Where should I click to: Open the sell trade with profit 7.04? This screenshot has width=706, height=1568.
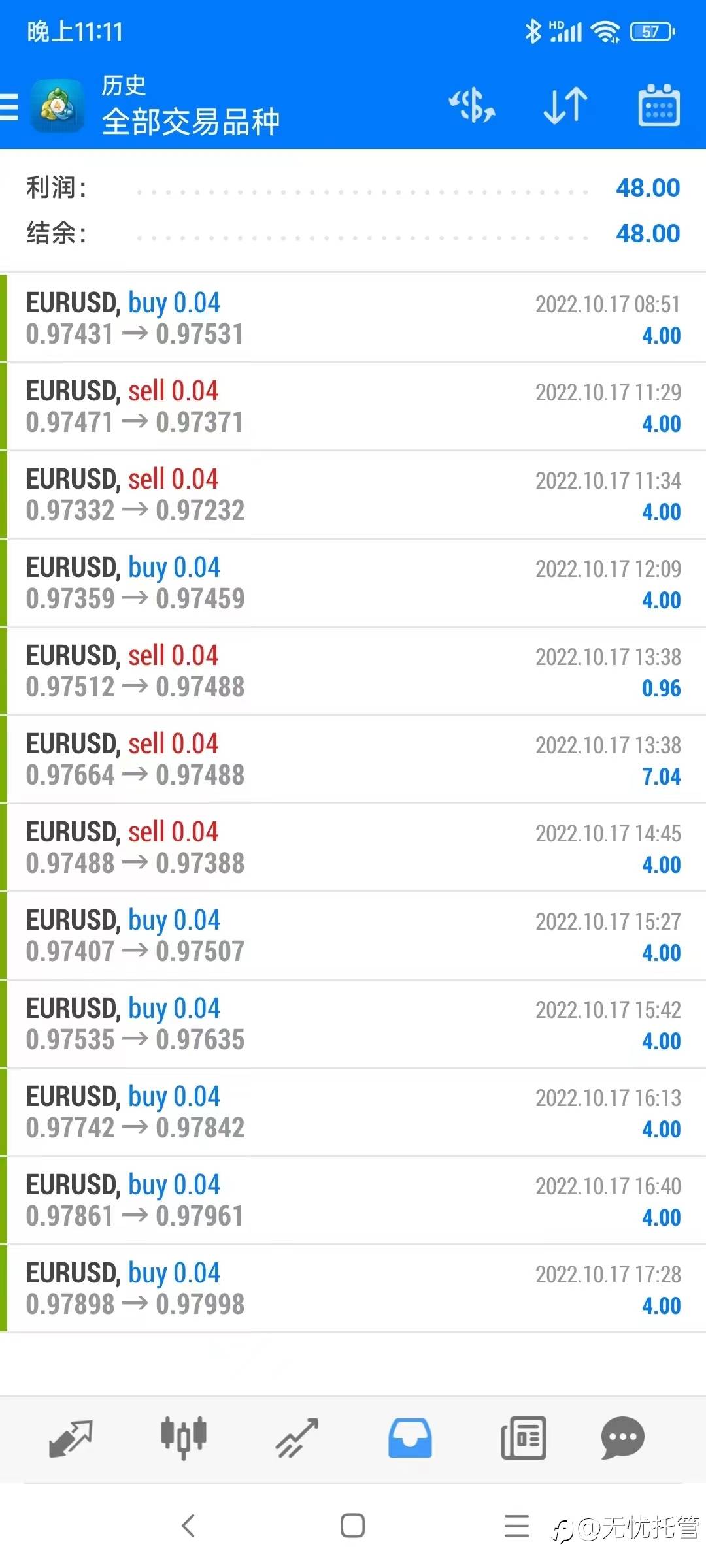(x=353, y=759)
